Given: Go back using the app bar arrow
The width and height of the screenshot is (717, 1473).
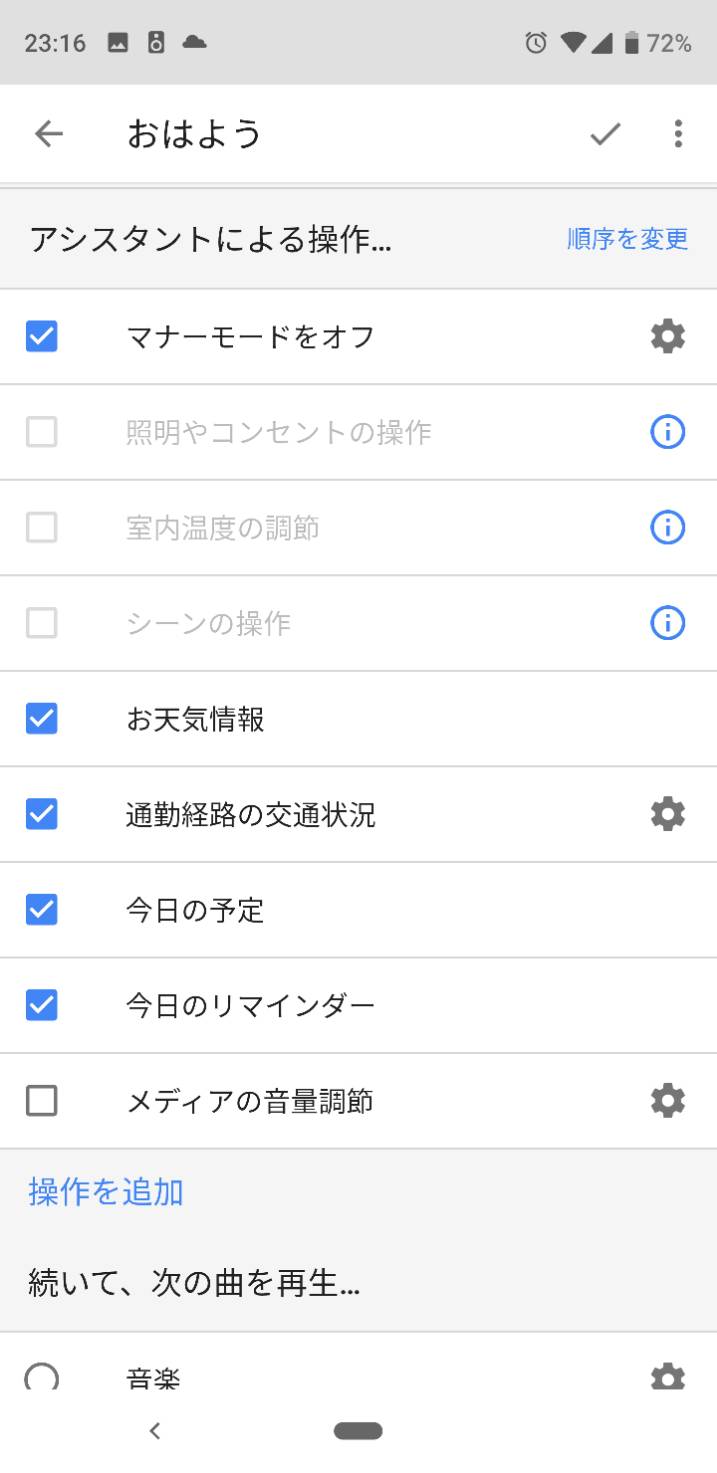Looking at the screenshot, I should tap(48, 134).
